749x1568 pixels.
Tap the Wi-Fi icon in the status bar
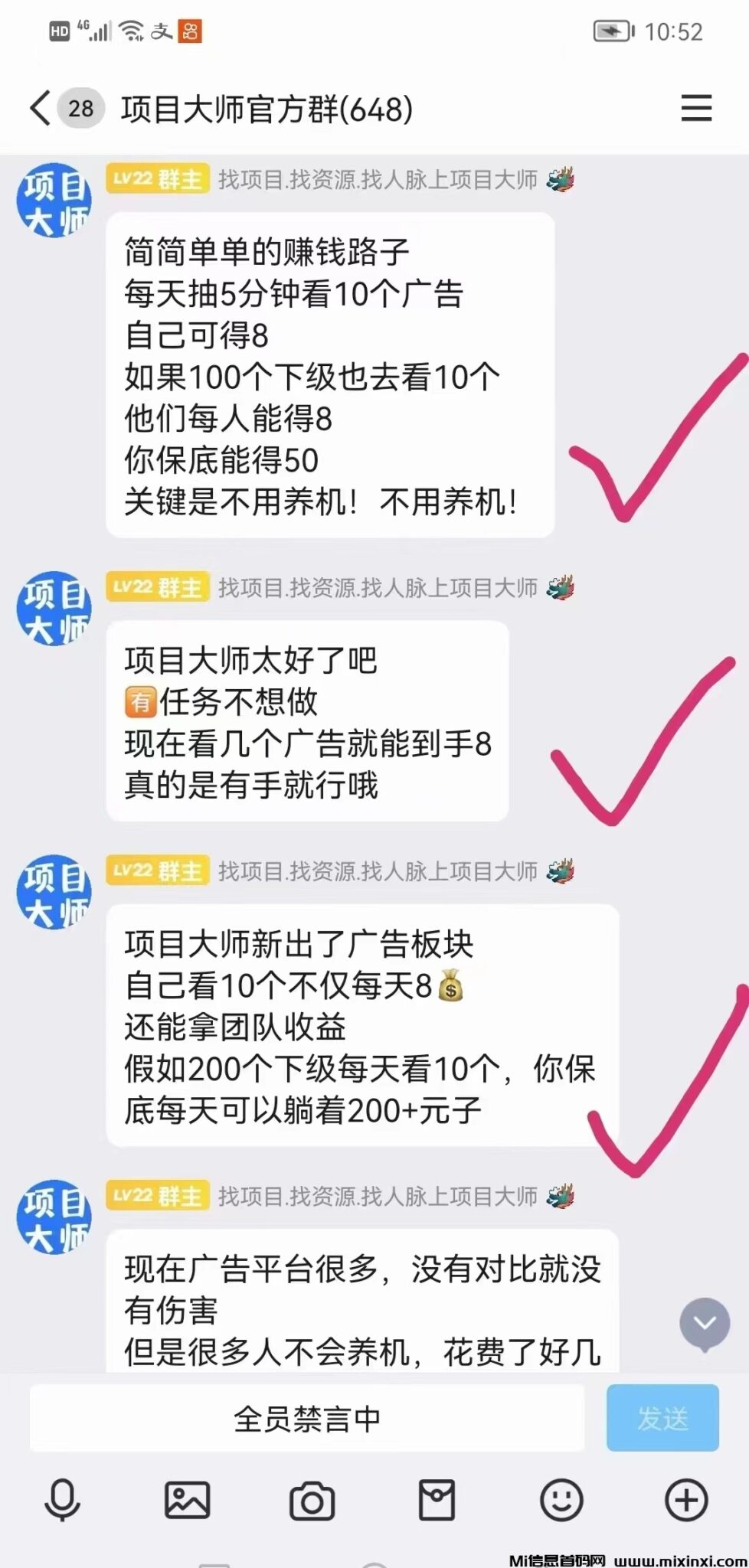tap(132, 29)
